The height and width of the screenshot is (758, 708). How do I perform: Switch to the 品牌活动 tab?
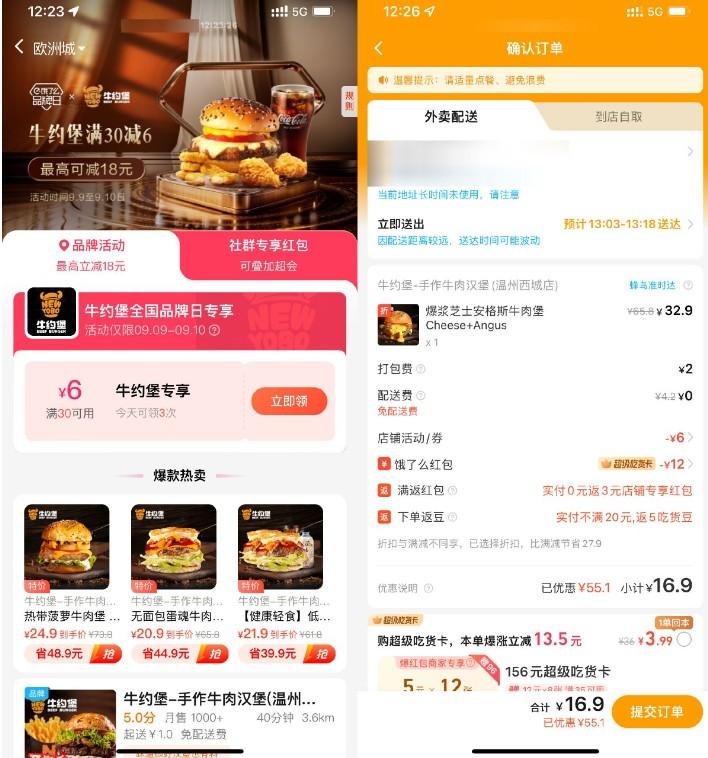91,254
